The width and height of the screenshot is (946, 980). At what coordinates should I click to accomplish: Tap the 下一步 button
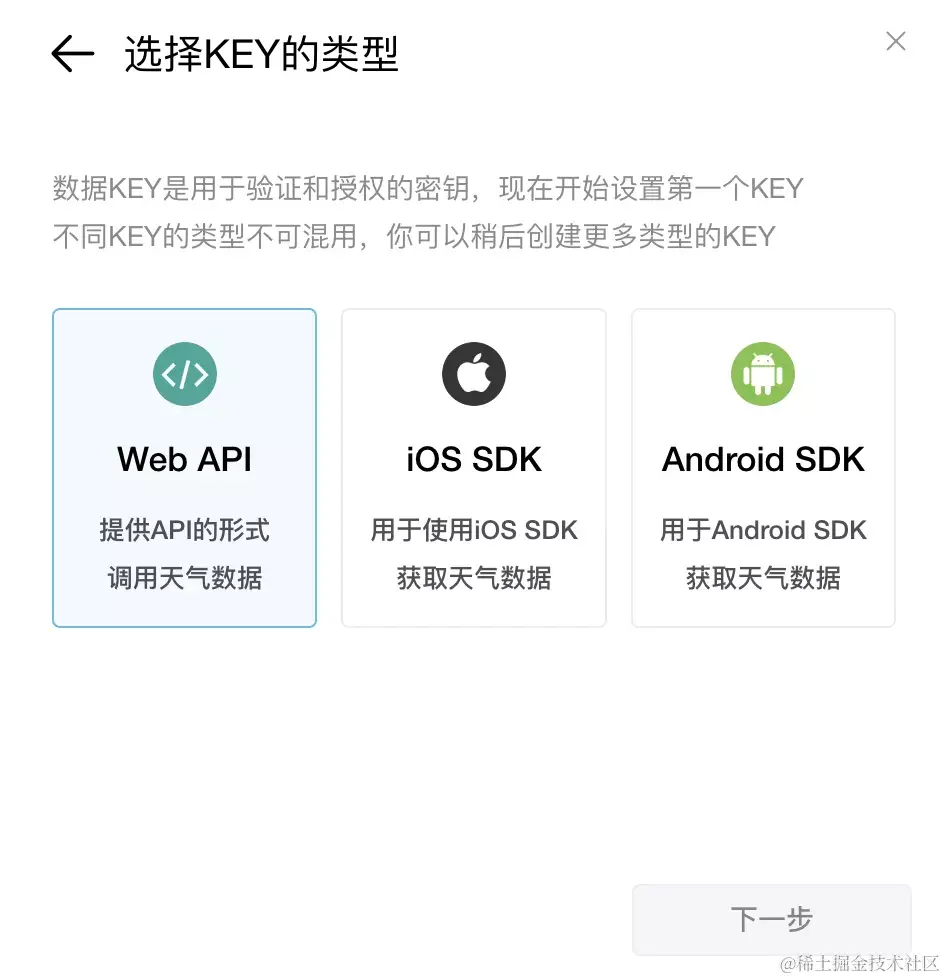(x=771, y=919)
